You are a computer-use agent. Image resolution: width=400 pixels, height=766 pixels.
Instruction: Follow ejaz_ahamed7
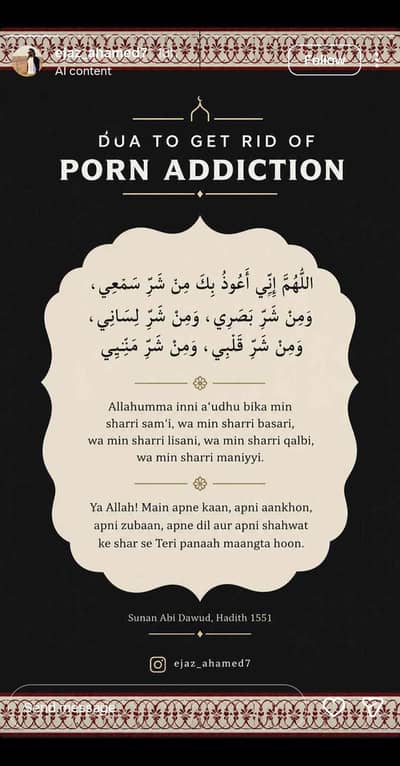[324, 61]
